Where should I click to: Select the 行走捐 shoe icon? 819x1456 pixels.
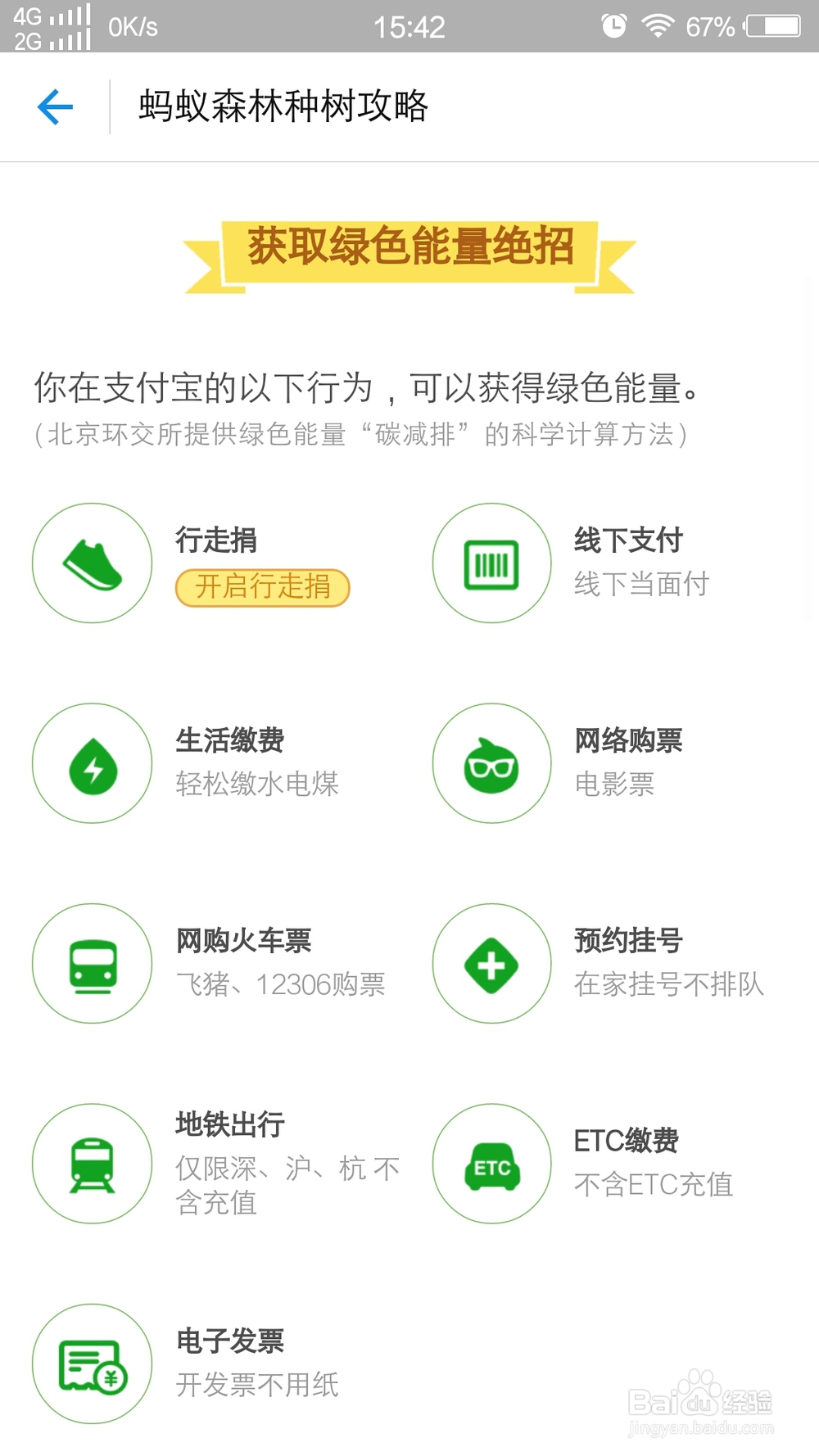coord(92,562)
